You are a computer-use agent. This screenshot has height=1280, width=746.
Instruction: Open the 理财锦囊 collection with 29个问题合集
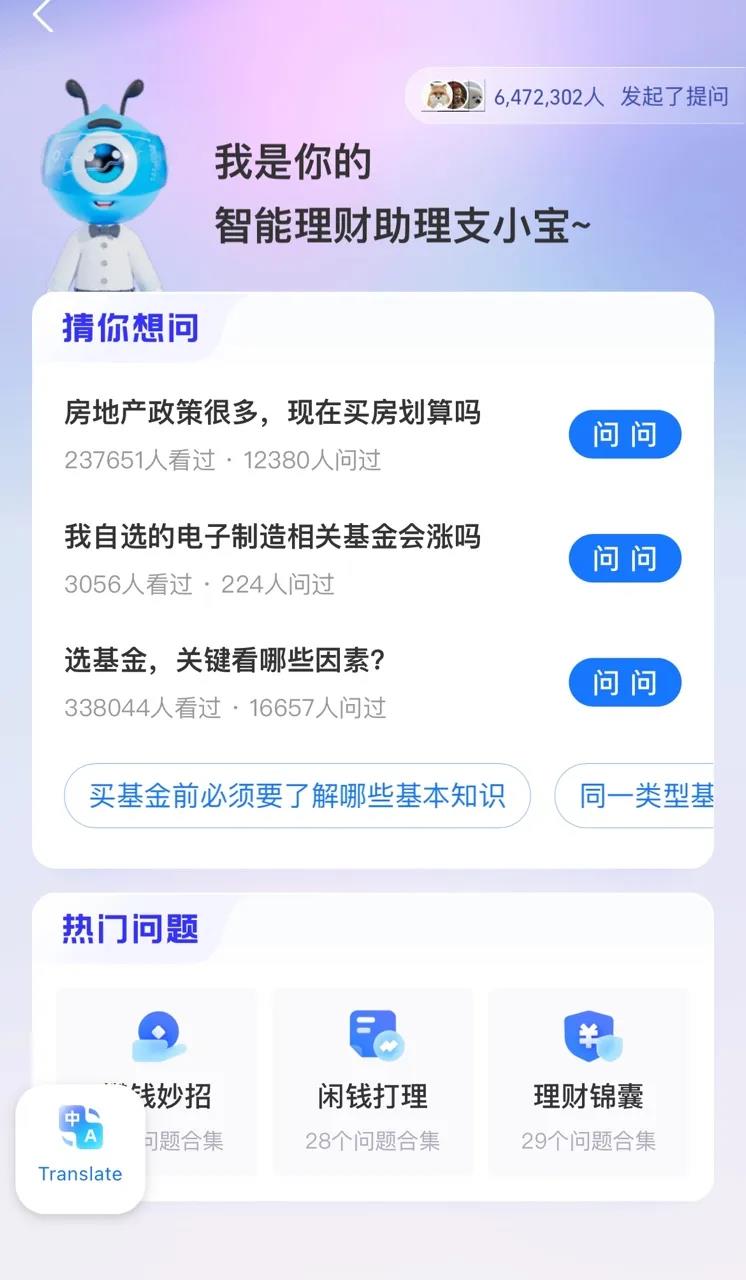(x=588, y=1080)
